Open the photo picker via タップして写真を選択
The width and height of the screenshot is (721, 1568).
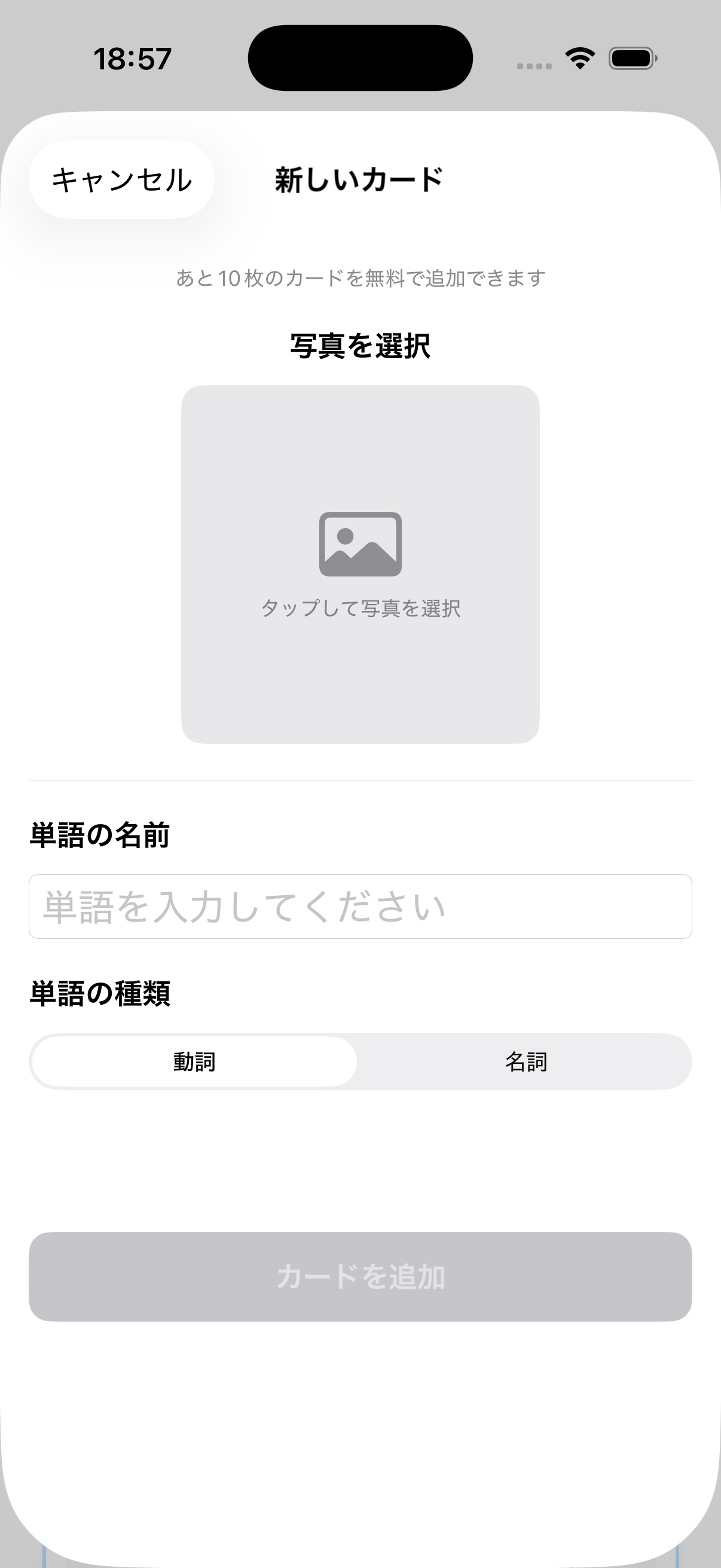pyautogui.click(x=360, y=607)
